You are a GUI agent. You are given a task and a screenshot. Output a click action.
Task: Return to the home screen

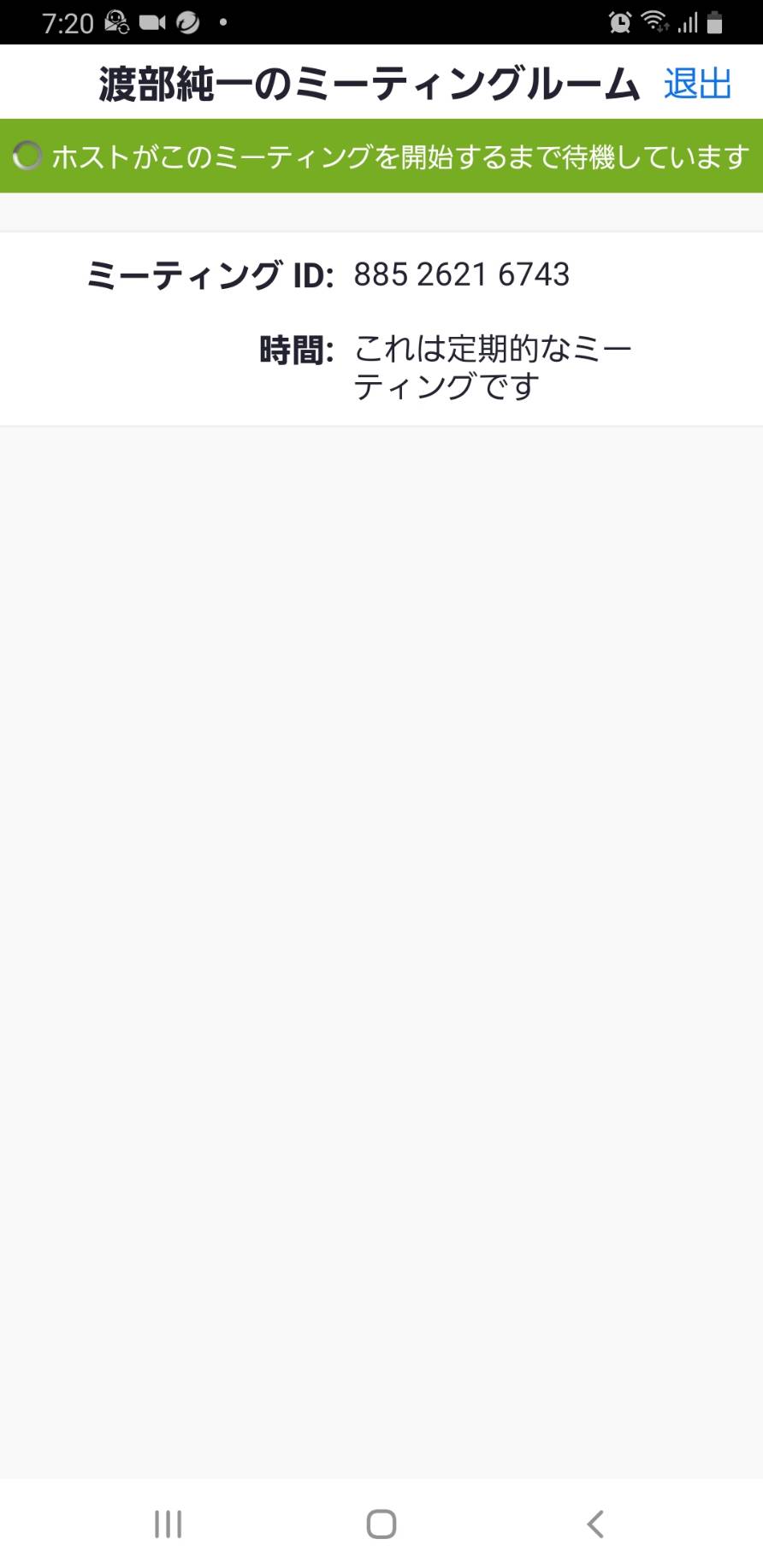point(381,1524)
